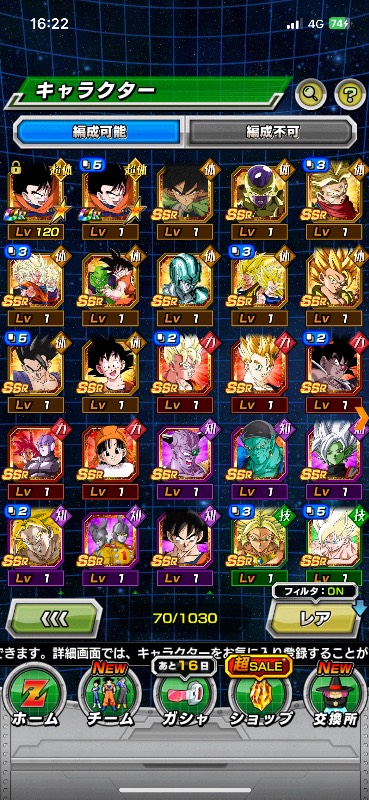Open the ショップ section

(259, 696)
